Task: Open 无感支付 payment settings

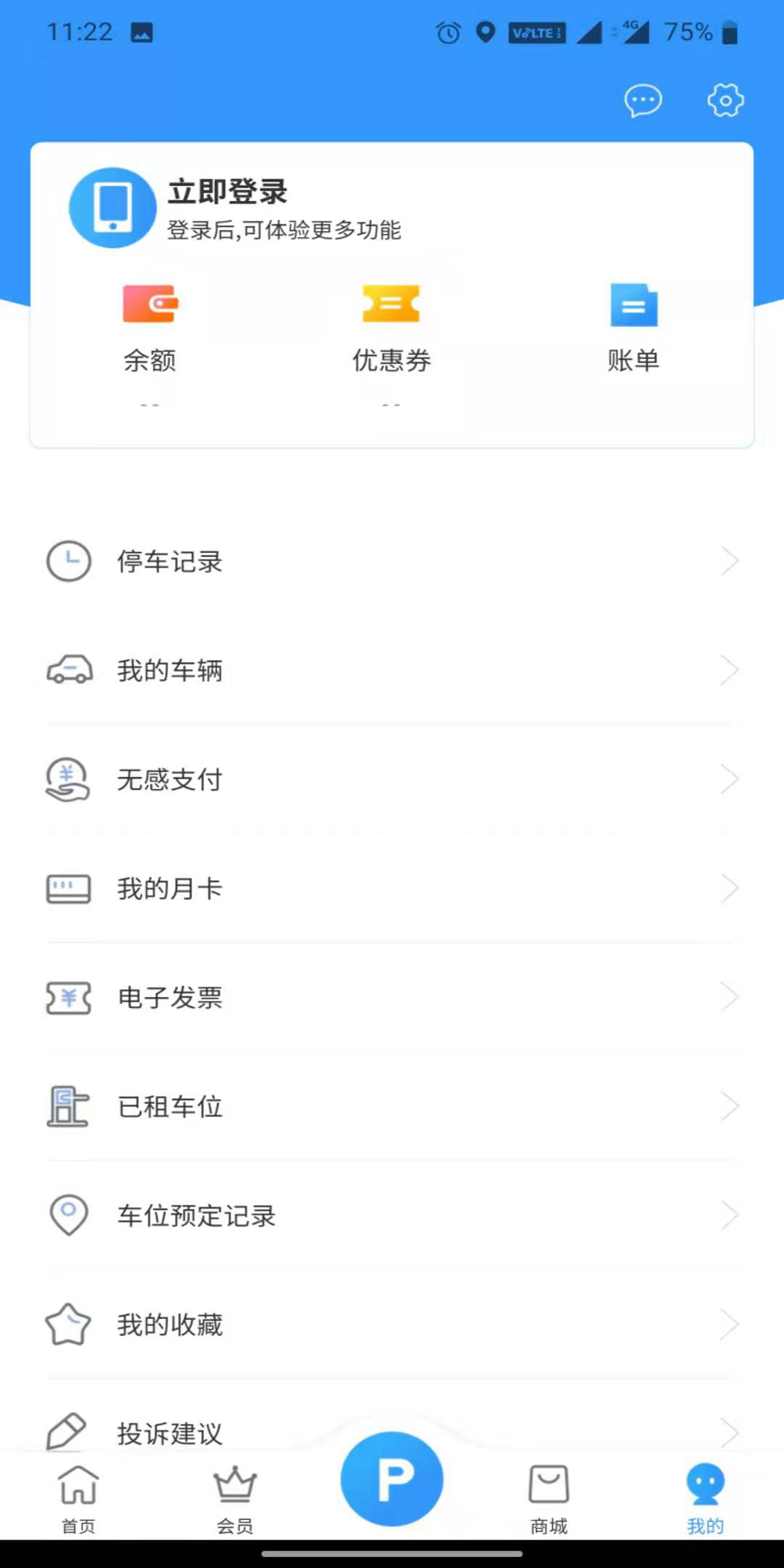Action: [x=169, y=781]
